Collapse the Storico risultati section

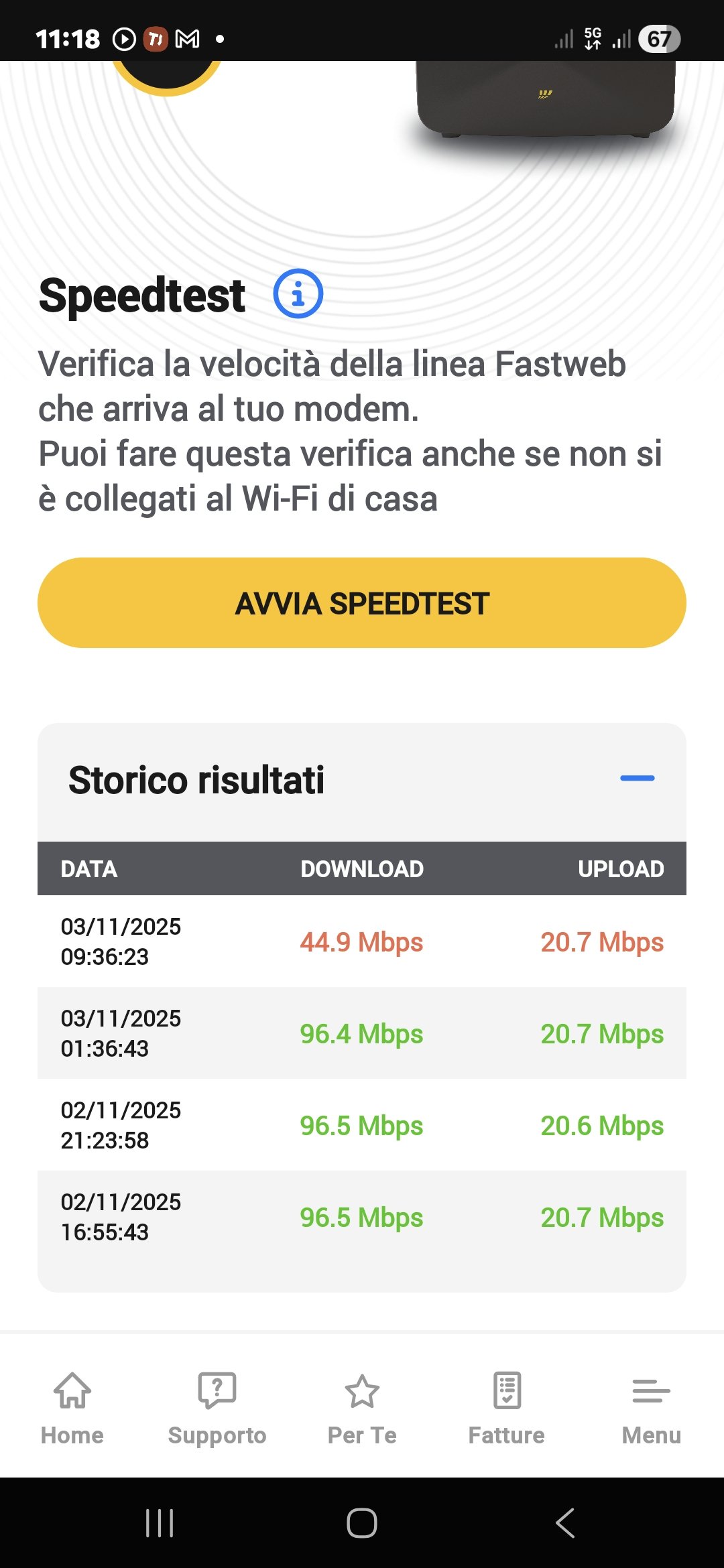click(637, 778)
